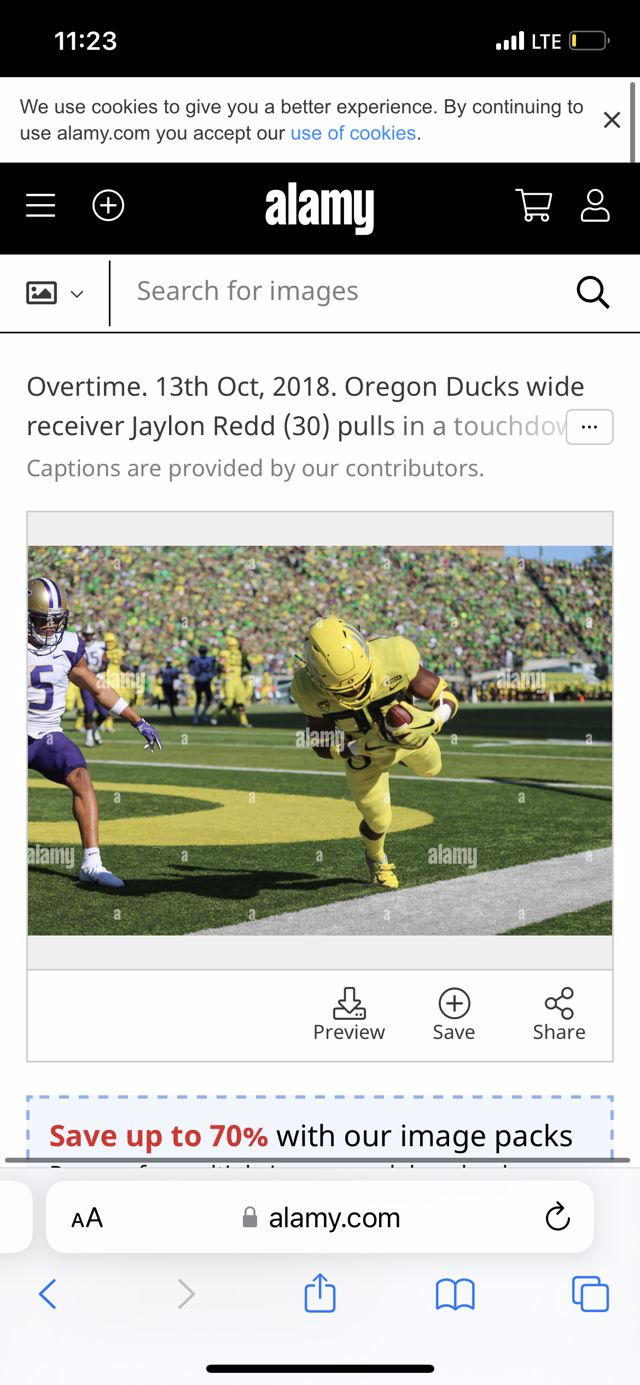Viewport: 640px width, 1385px height.
Task: Reload the alamy.com page
Action: 557,1217
